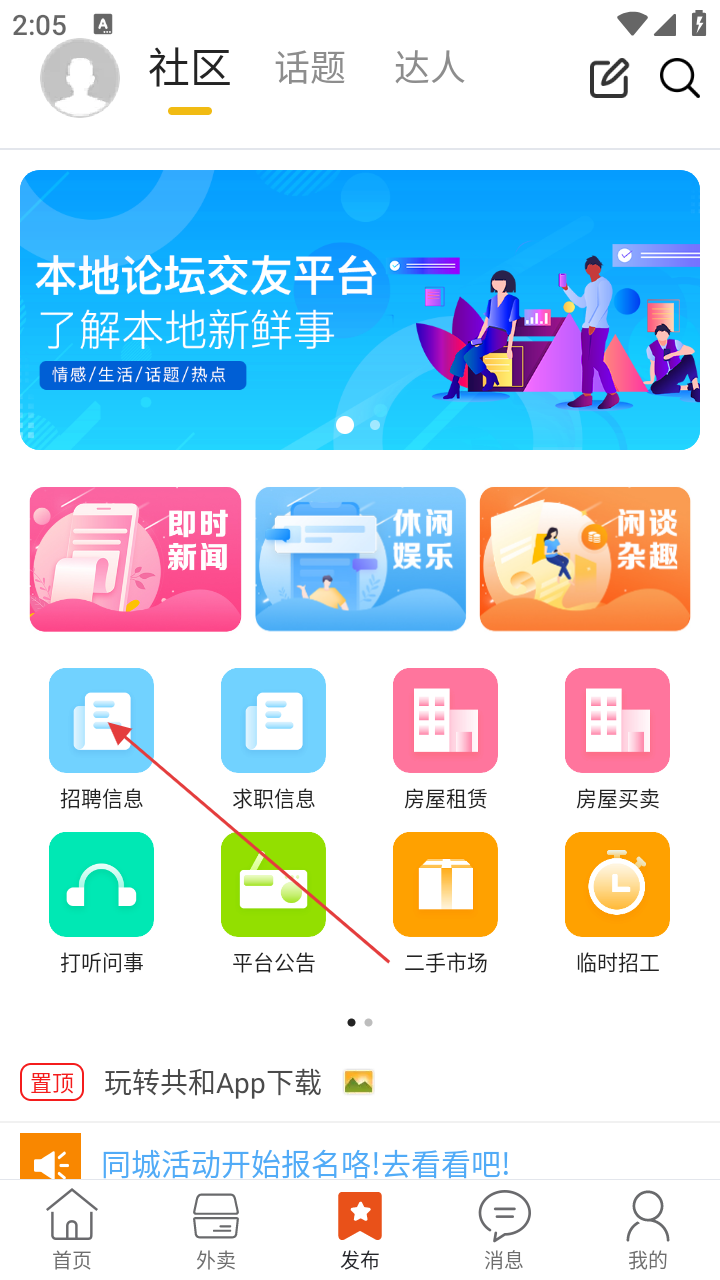Go to the 首页 tab
Screen dimensions: 720x1280
pos(72,1229)
